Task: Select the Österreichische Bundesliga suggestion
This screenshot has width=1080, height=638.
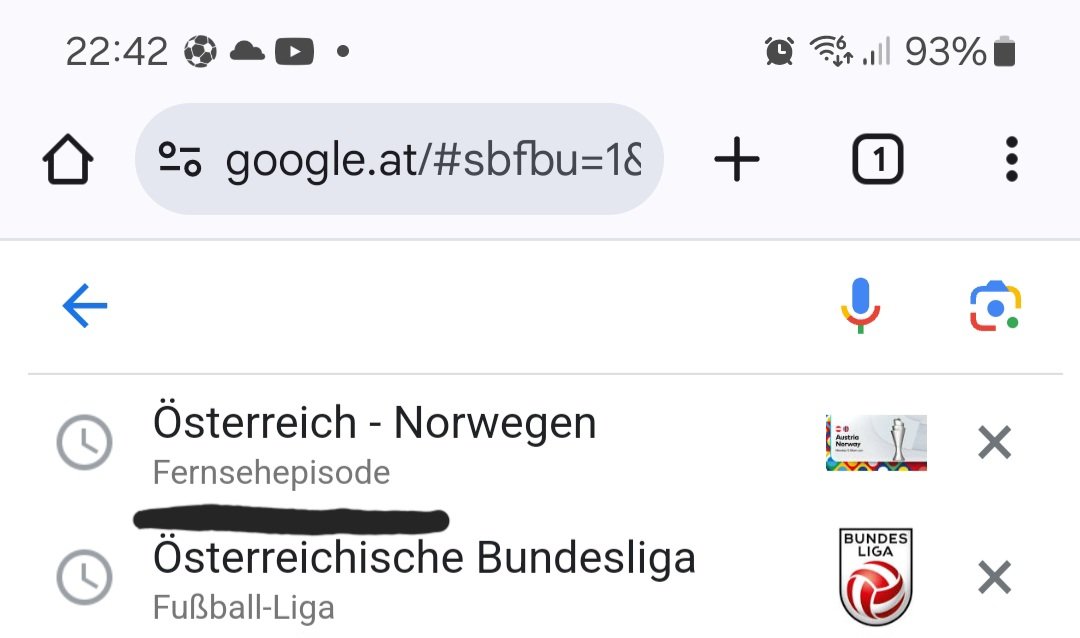Action: [x=424, y=576]
